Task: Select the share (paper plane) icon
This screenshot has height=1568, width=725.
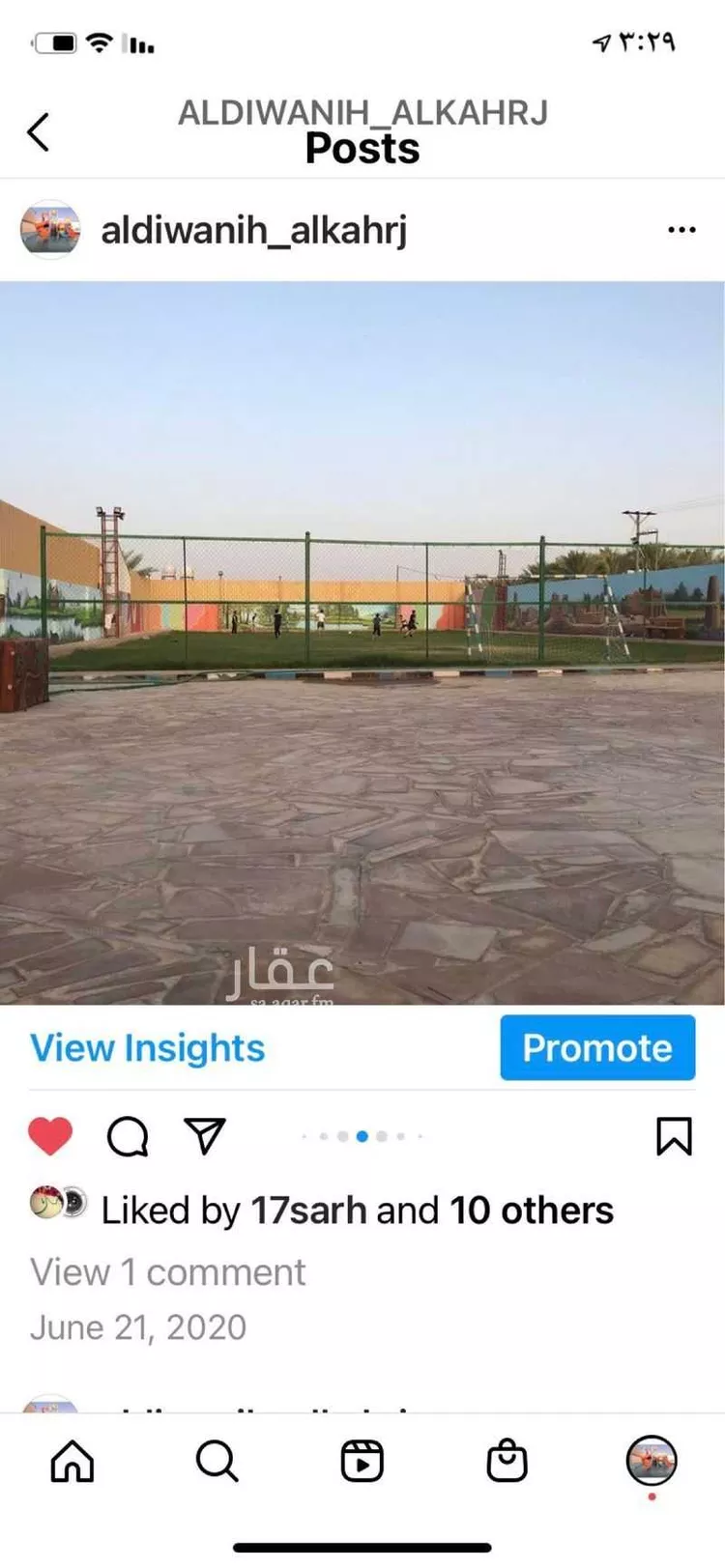Action: point(204,1136)
